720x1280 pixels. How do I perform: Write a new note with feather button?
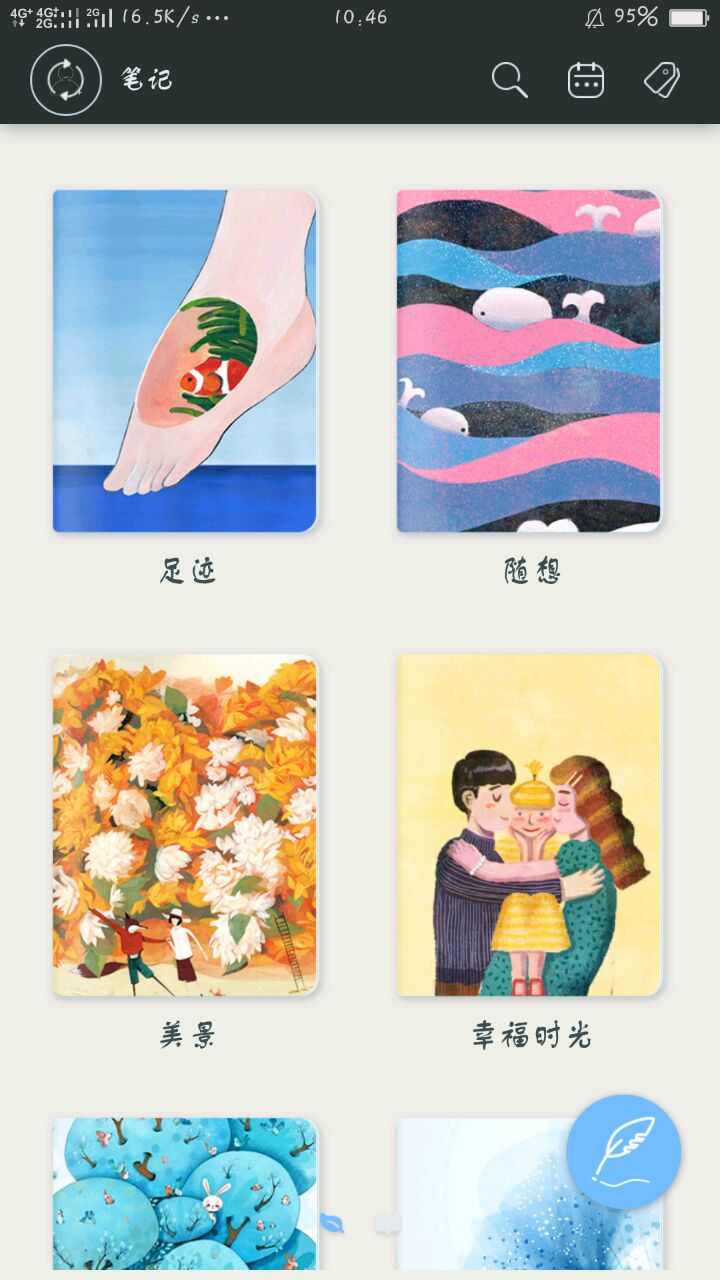[x=624, y=1152]
